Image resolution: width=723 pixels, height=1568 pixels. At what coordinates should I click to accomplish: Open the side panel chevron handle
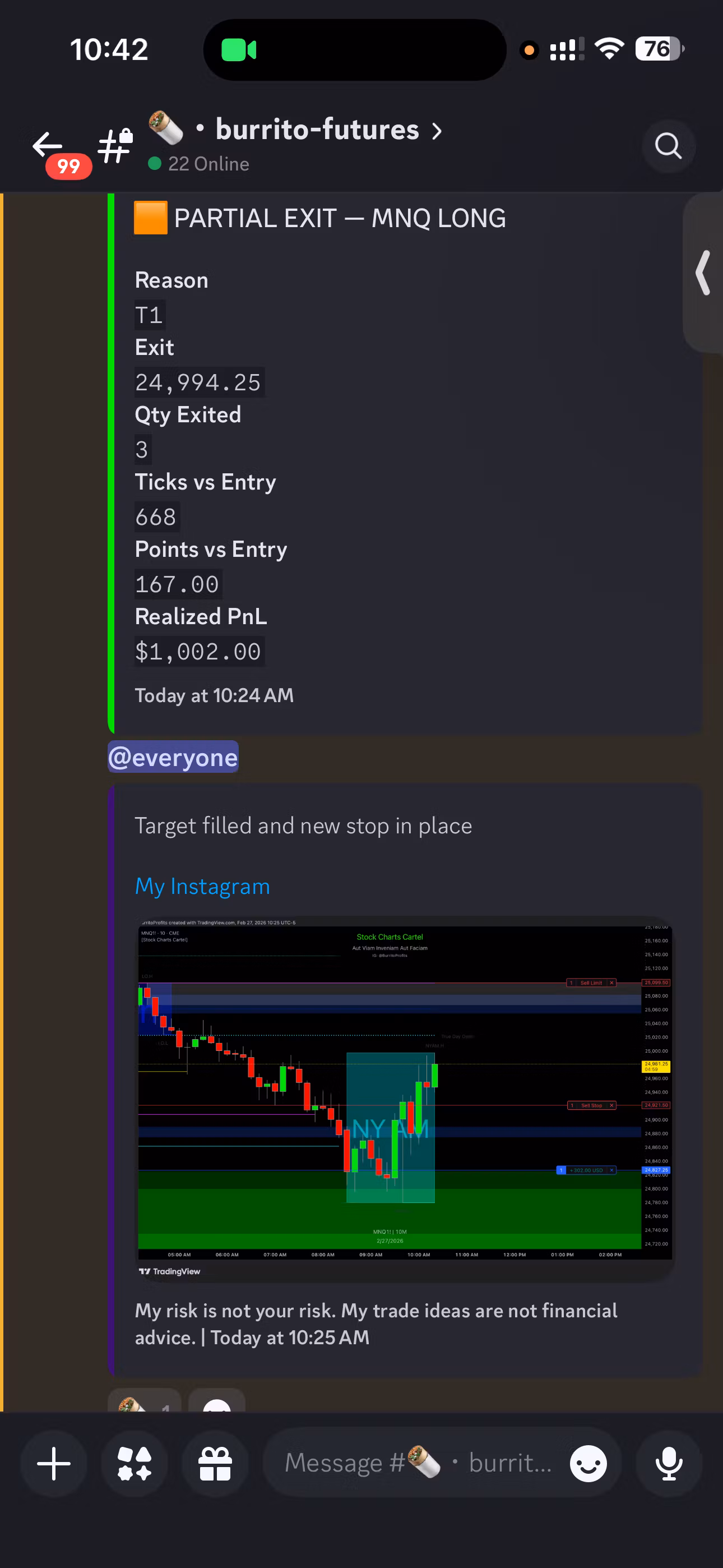[703, 273]
